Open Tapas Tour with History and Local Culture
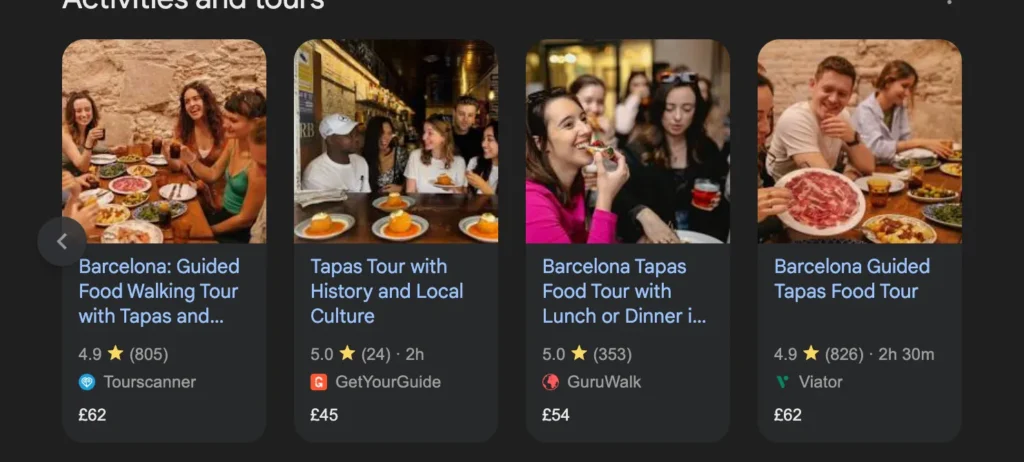 386,291
